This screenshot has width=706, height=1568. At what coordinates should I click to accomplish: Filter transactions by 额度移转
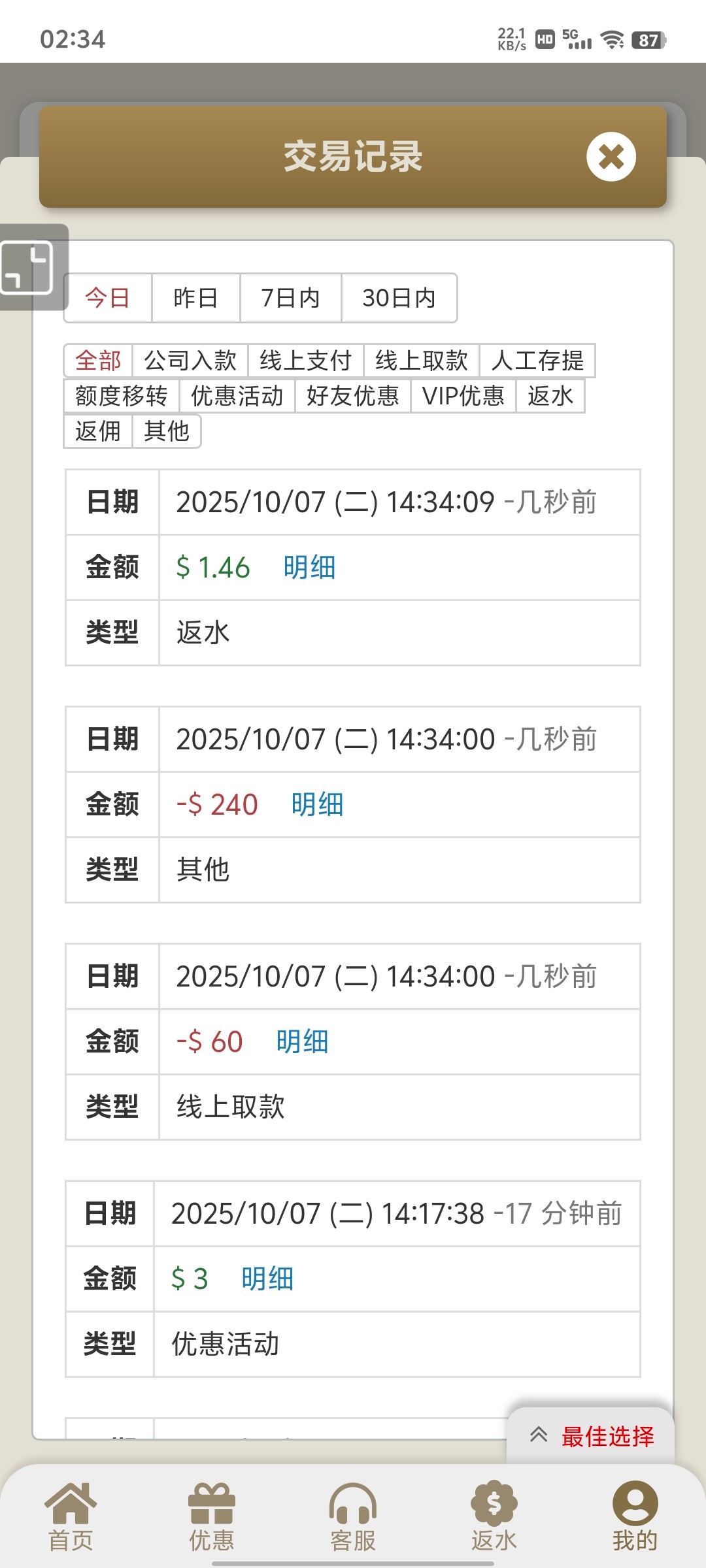pos(122,396)
